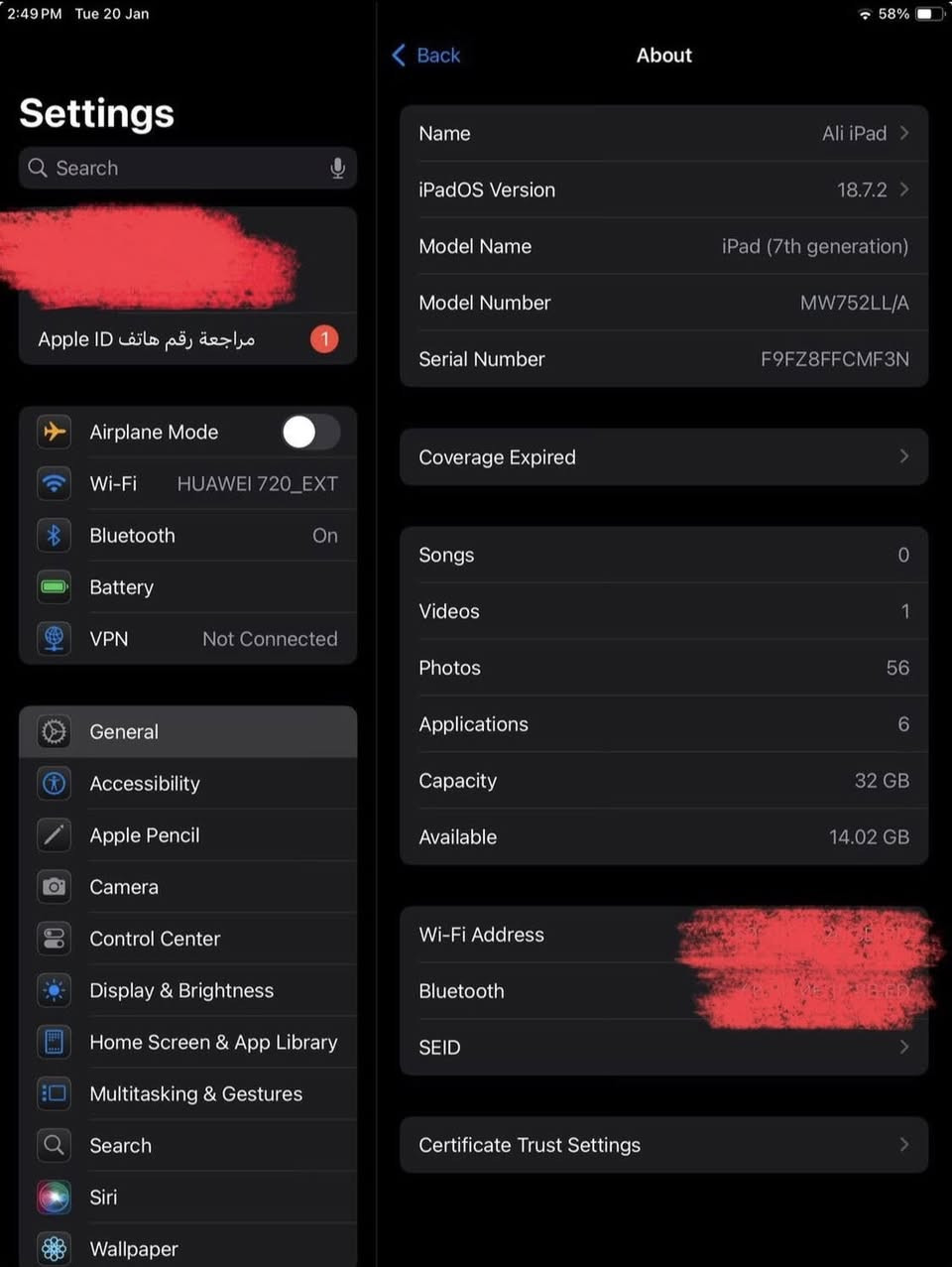Open Bluetooth settings in sidebar
The width and height of the screenshot is (952, 1267).
[x=188, y=536]
